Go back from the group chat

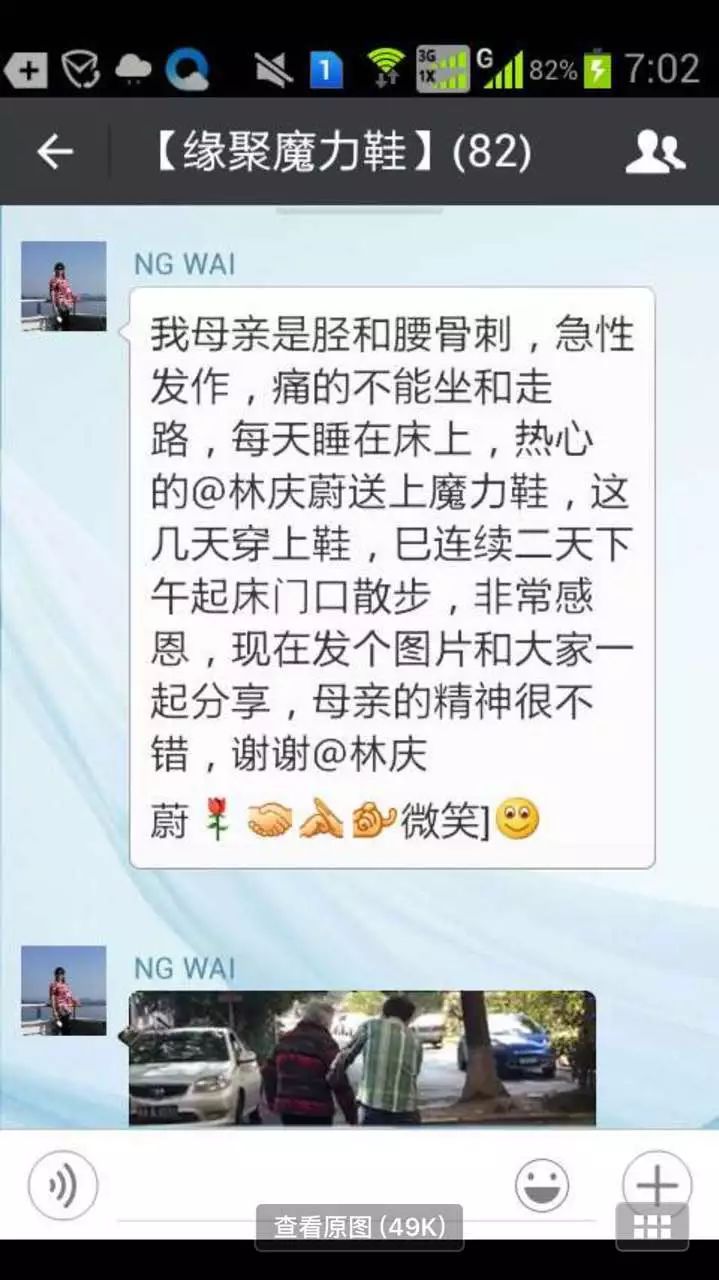click(x=55, y=152)
